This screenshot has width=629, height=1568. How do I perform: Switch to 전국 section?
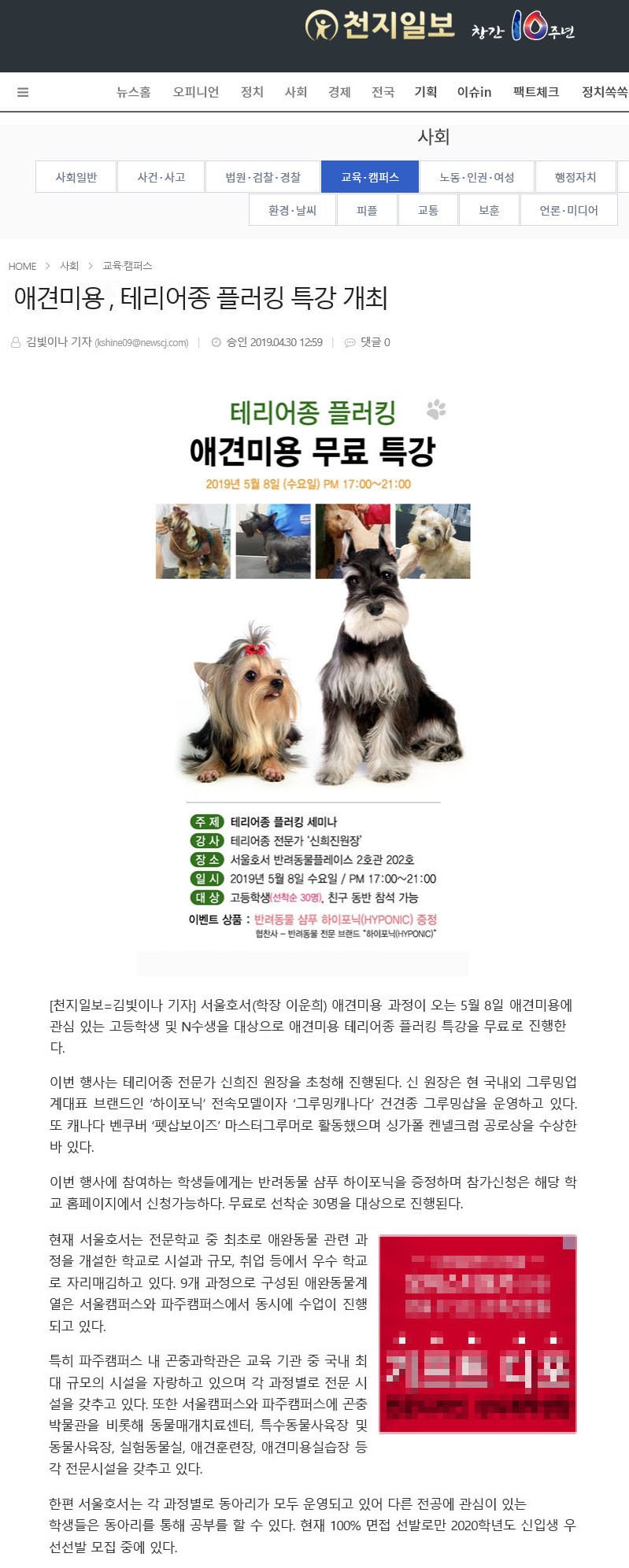(383, 92)
